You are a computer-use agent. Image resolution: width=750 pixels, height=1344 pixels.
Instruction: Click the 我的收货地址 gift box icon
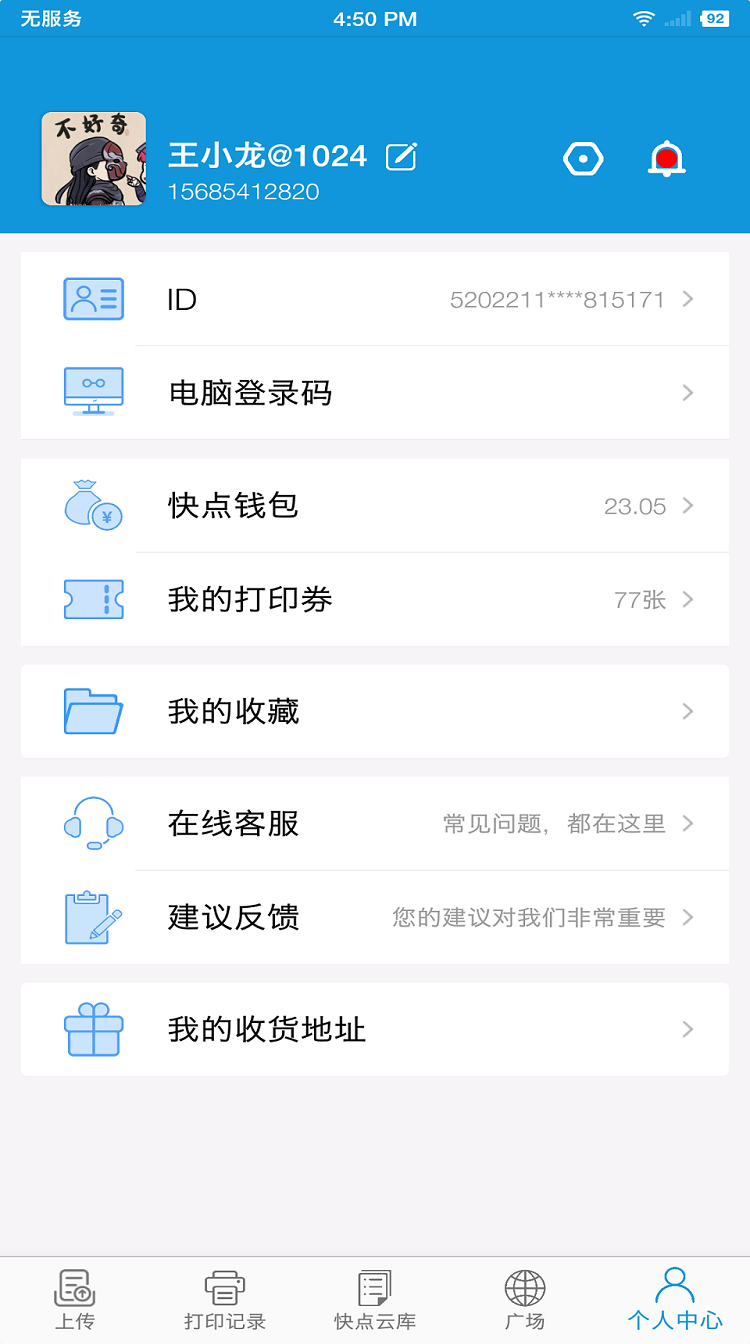point(93,1029)
